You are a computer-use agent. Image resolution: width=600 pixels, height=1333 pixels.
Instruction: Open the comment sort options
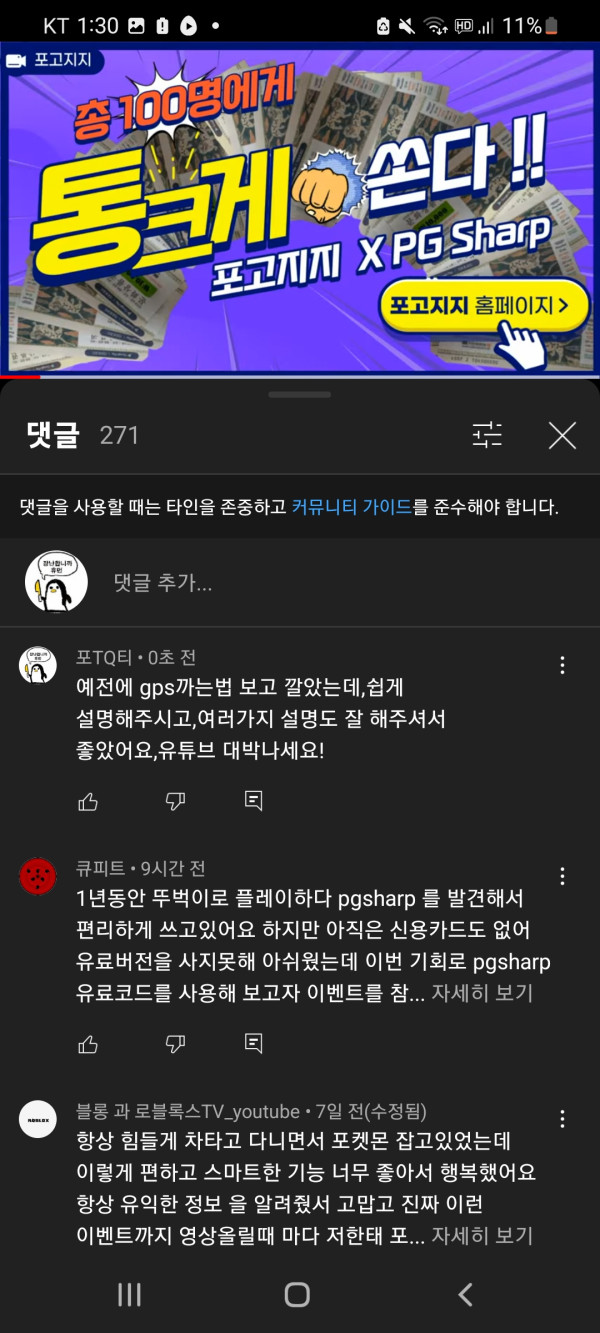487,435
